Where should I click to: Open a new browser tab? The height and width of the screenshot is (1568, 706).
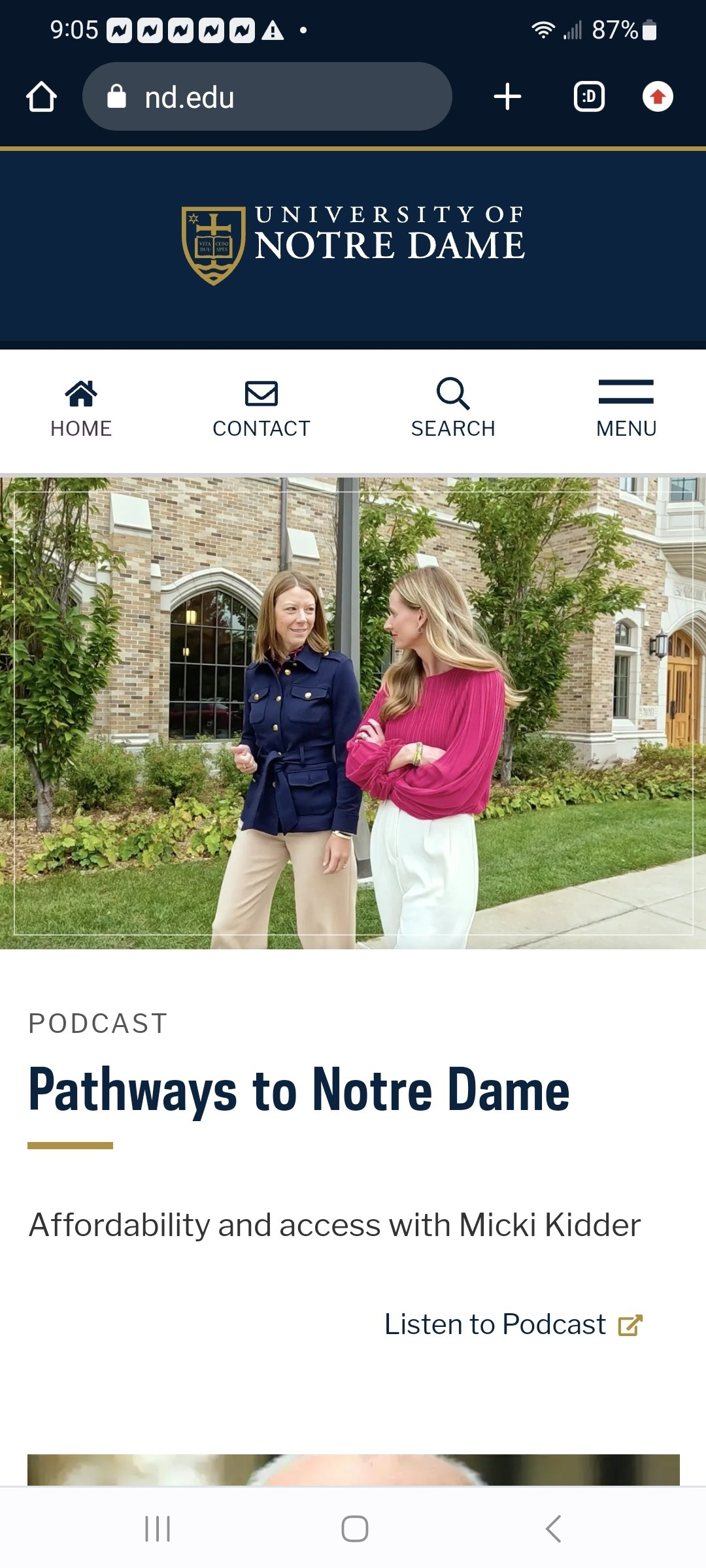pos(507,97)
